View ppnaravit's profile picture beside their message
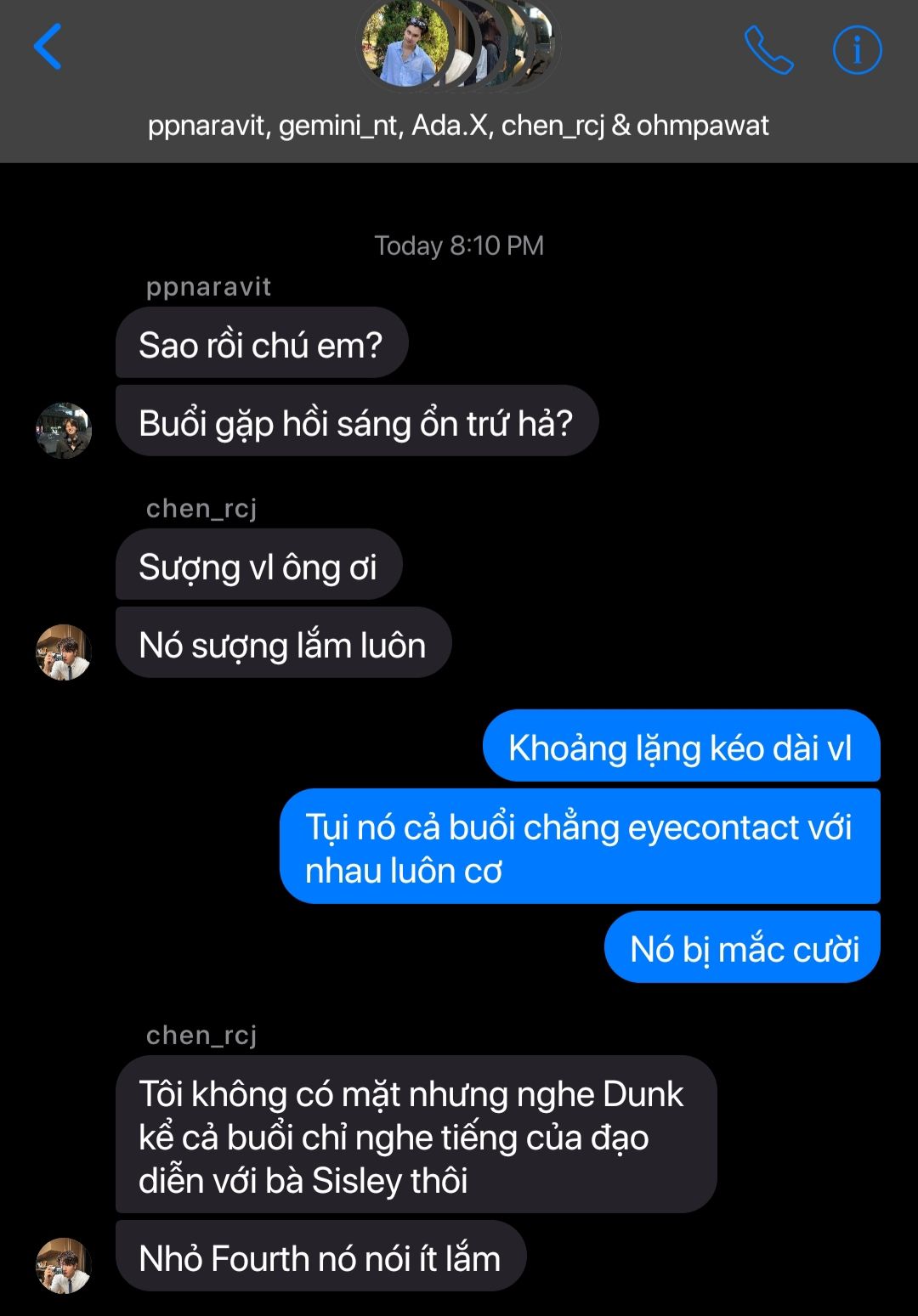918x1316 pixels. pos(64,431)
